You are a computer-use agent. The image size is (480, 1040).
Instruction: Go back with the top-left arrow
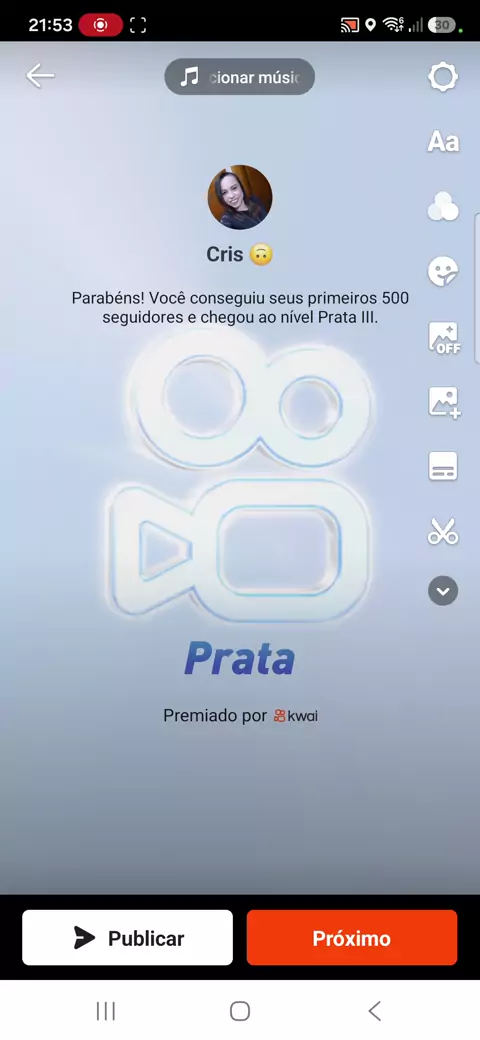(x=40, y=76)
